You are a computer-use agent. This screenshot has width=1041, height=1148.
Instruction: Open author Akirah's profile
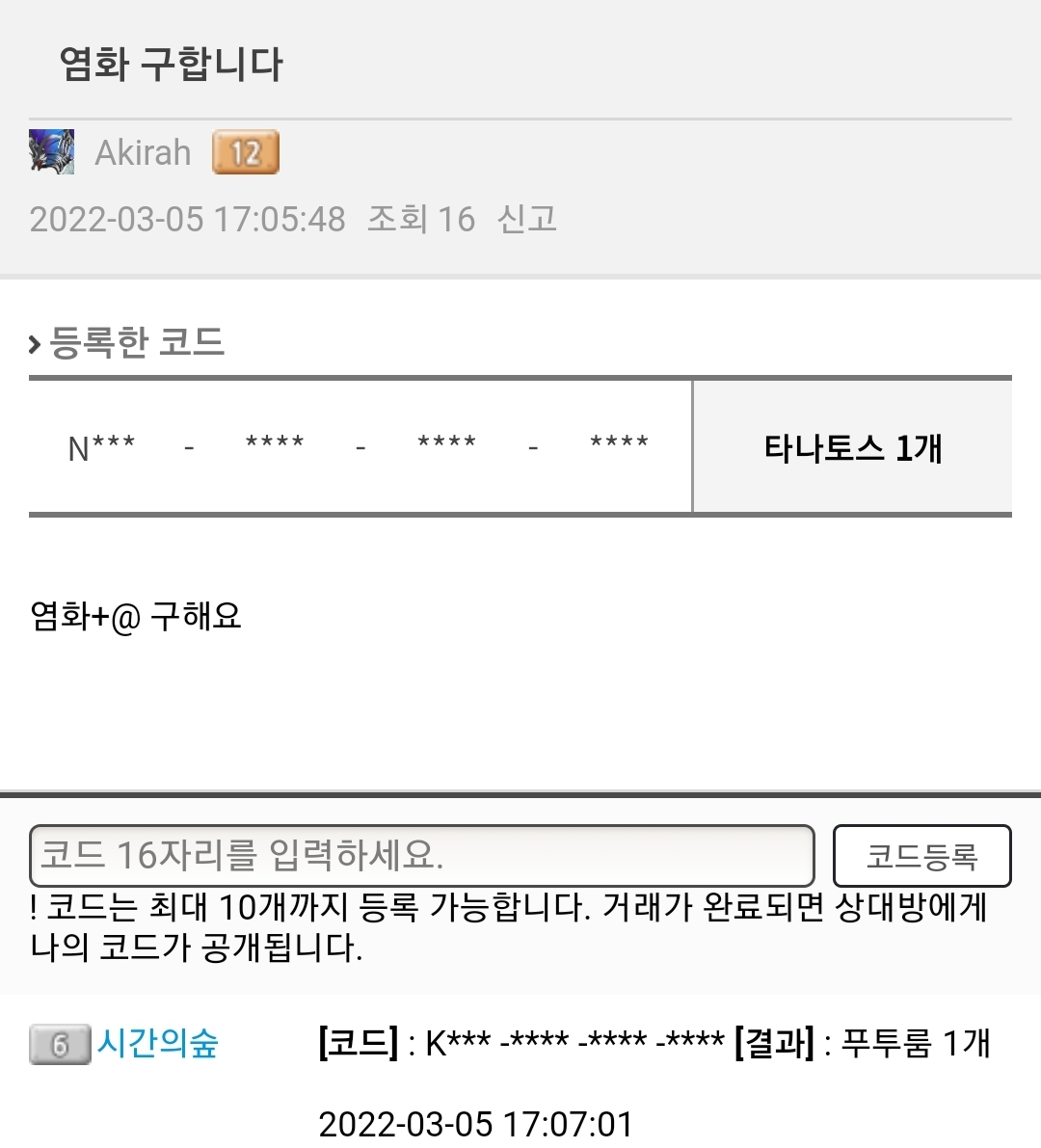[143, 153]
